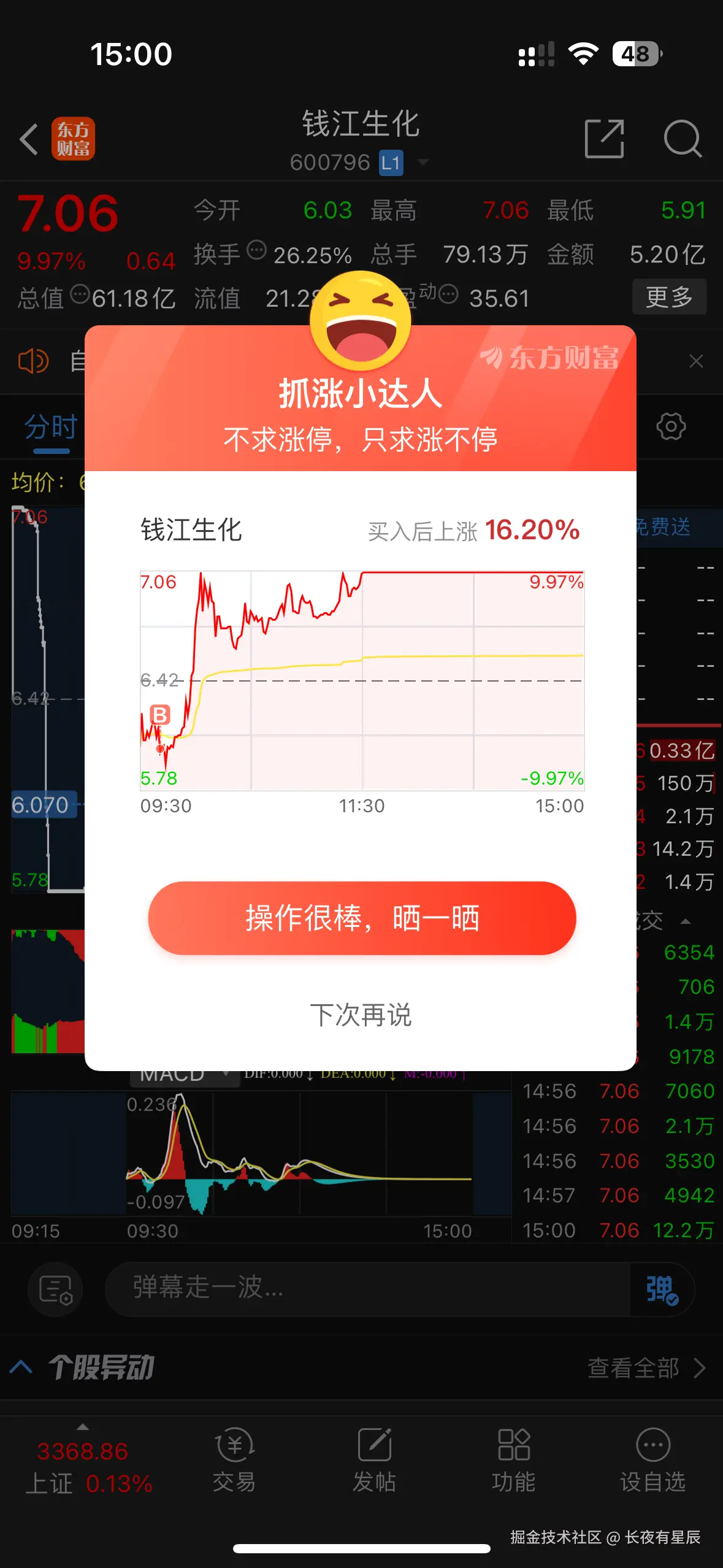
Task: Tap the back navigation arrow
Action: (x=29, y=140)
